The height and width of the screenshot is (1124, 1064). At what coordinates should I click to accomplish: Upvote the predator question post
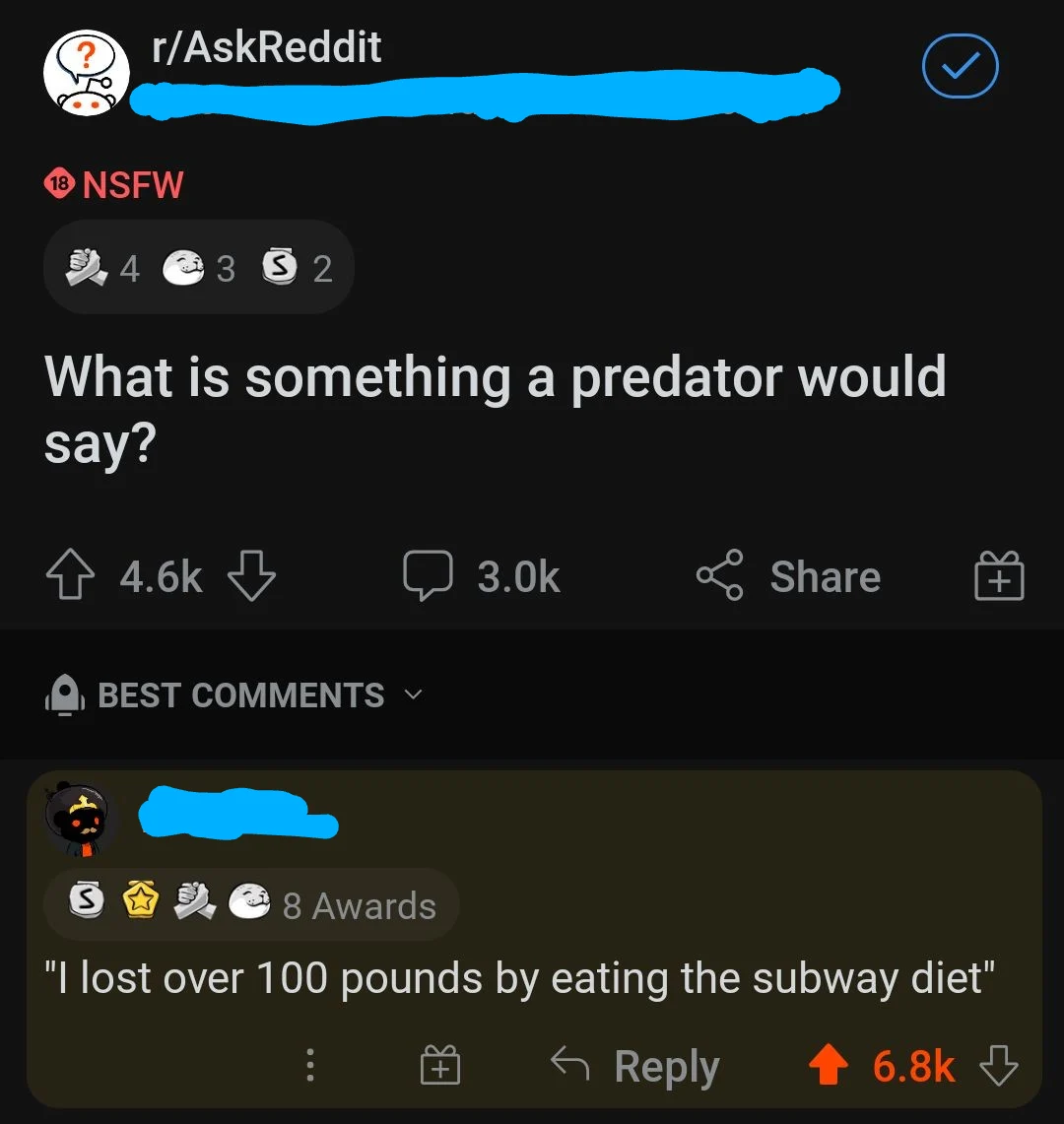pos(70,577)
